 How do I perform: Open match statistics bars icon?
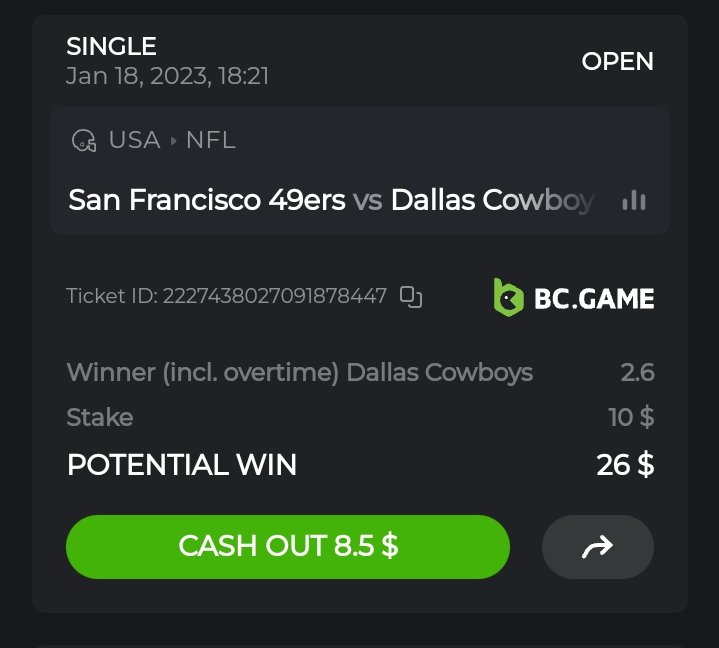pos(633,200)
